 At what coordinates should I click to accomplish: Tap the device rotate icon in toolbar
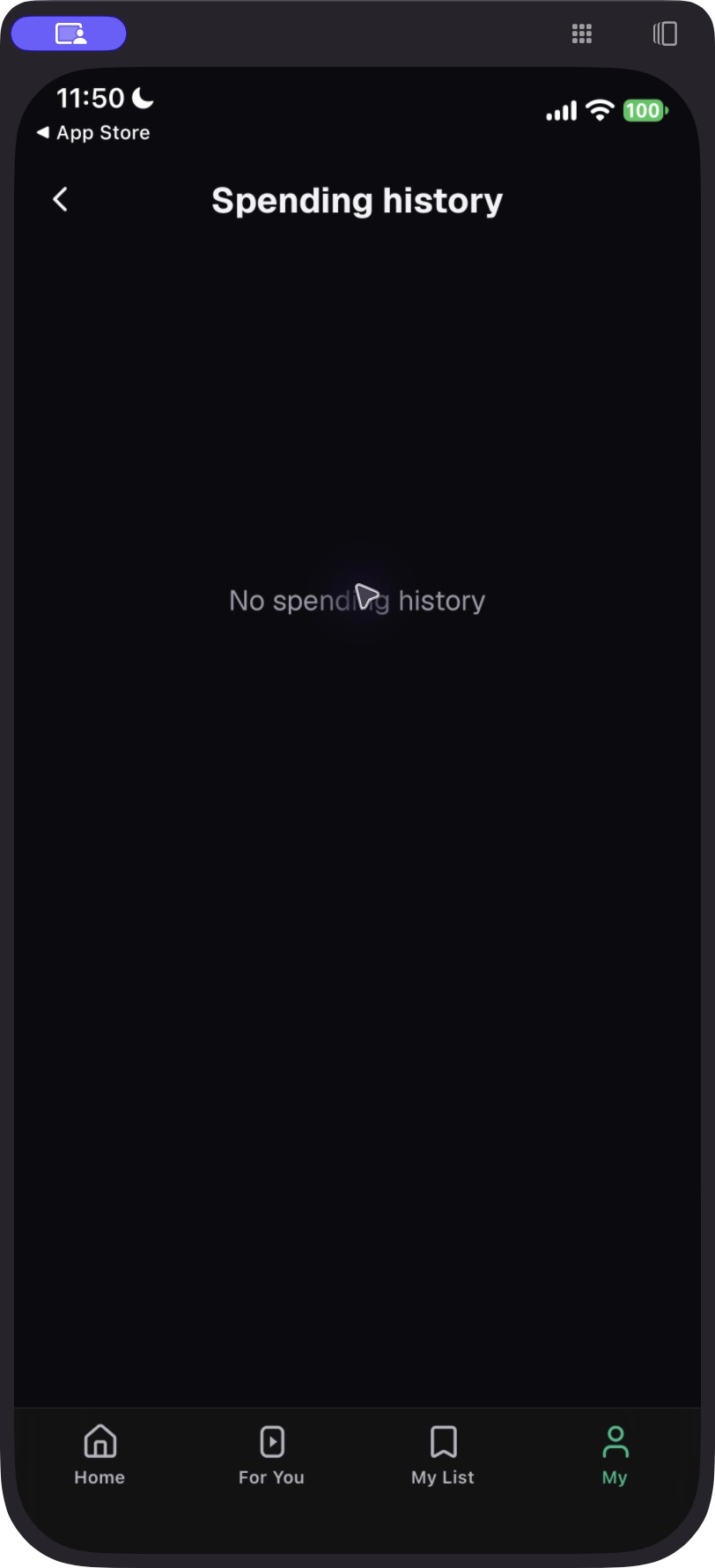665,33
